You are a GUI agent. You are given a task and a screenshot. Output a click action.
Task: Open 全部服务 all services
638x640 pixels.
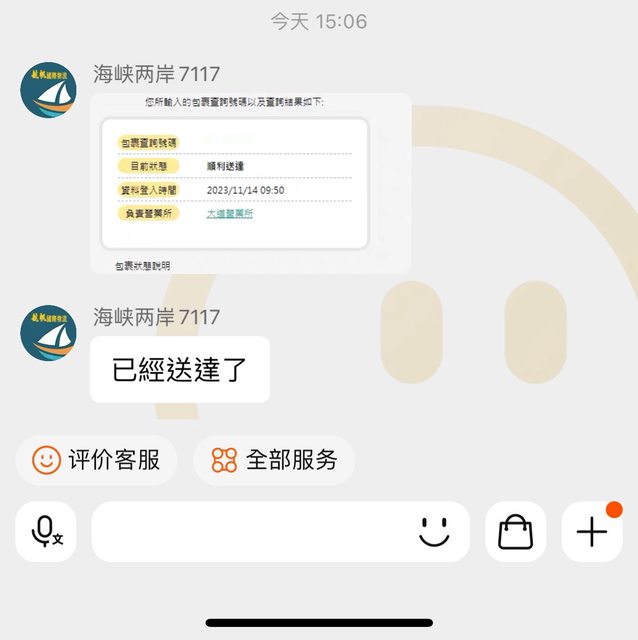tap(274, 460)
